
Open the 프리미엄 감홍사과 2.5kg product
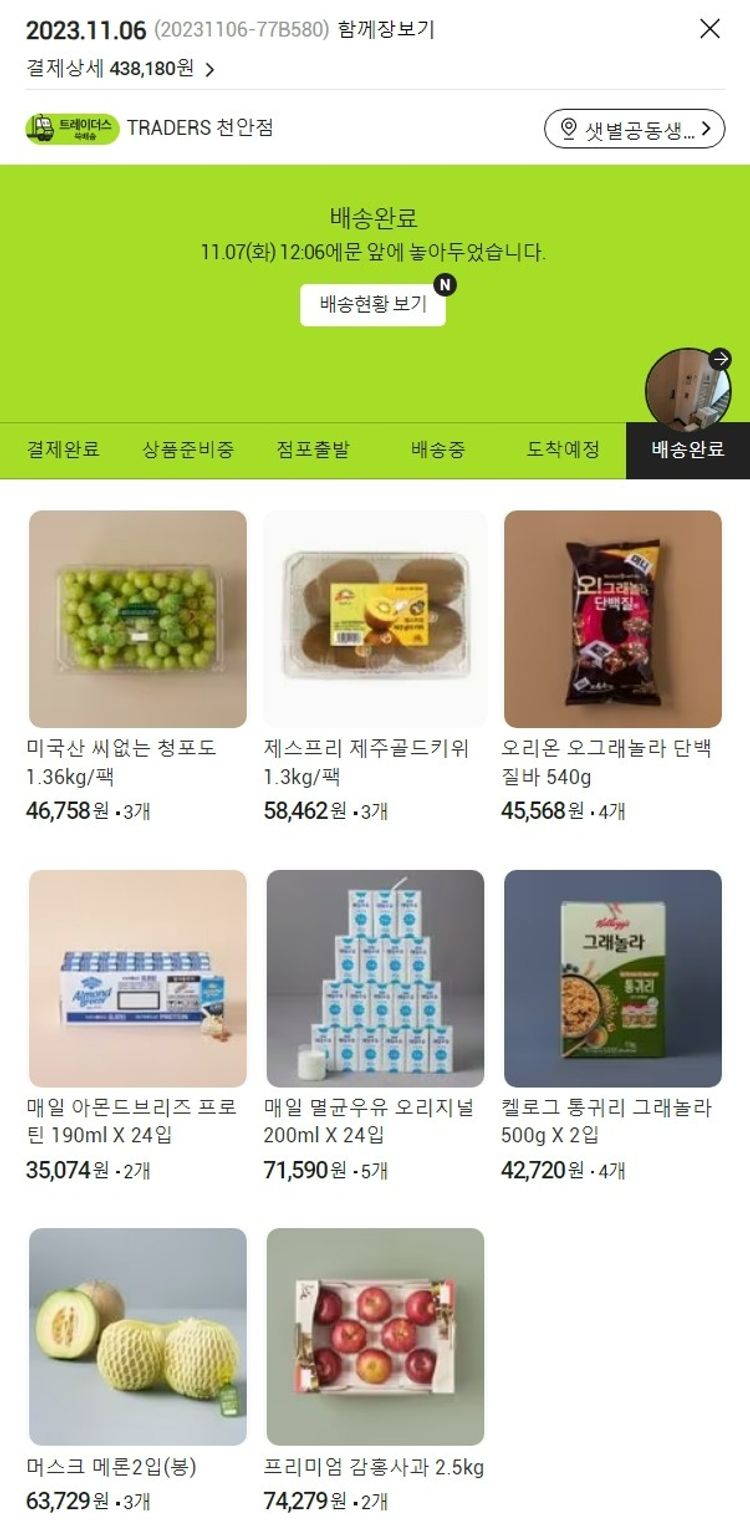[x=375, y=1336]
